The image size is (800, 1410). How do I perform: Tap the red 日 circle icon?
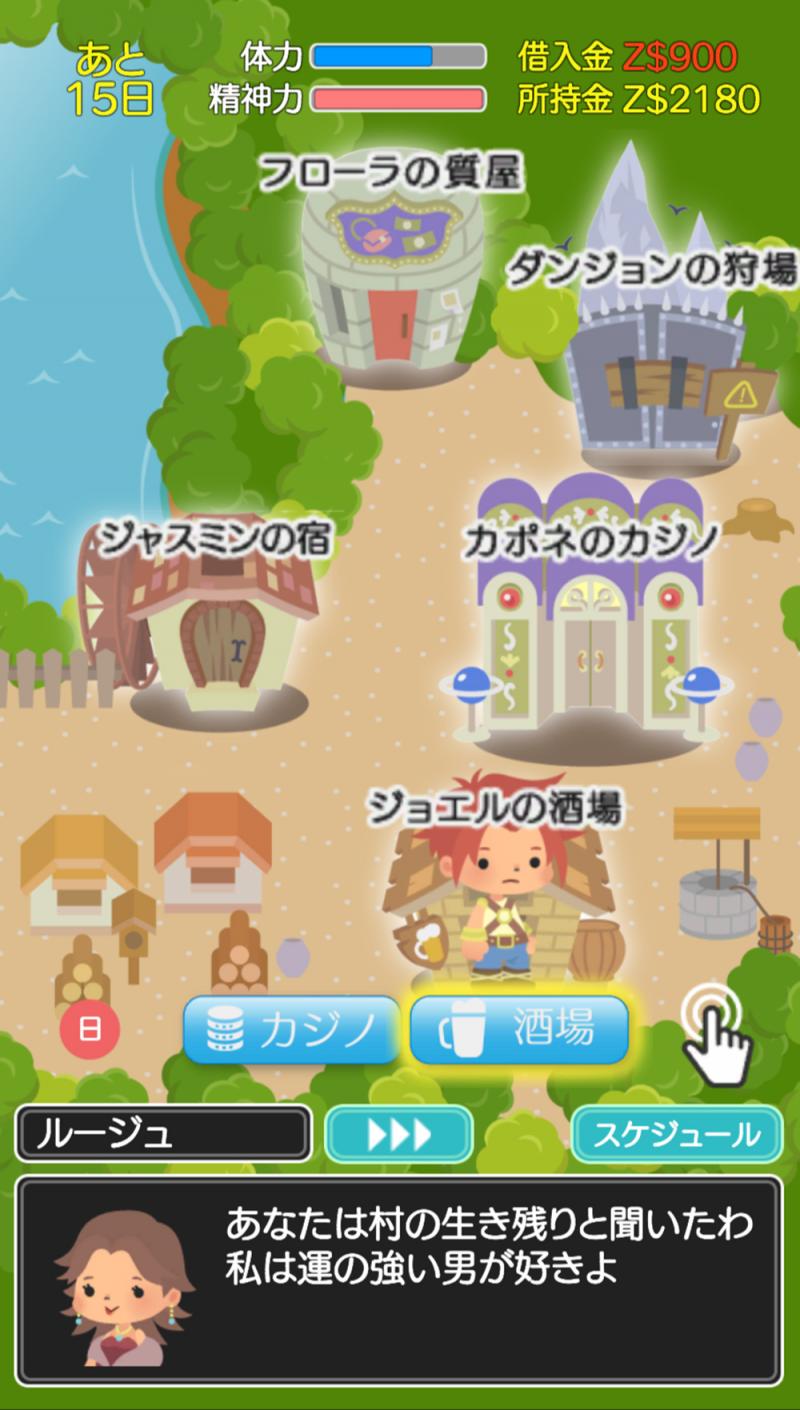(90, 1029)
